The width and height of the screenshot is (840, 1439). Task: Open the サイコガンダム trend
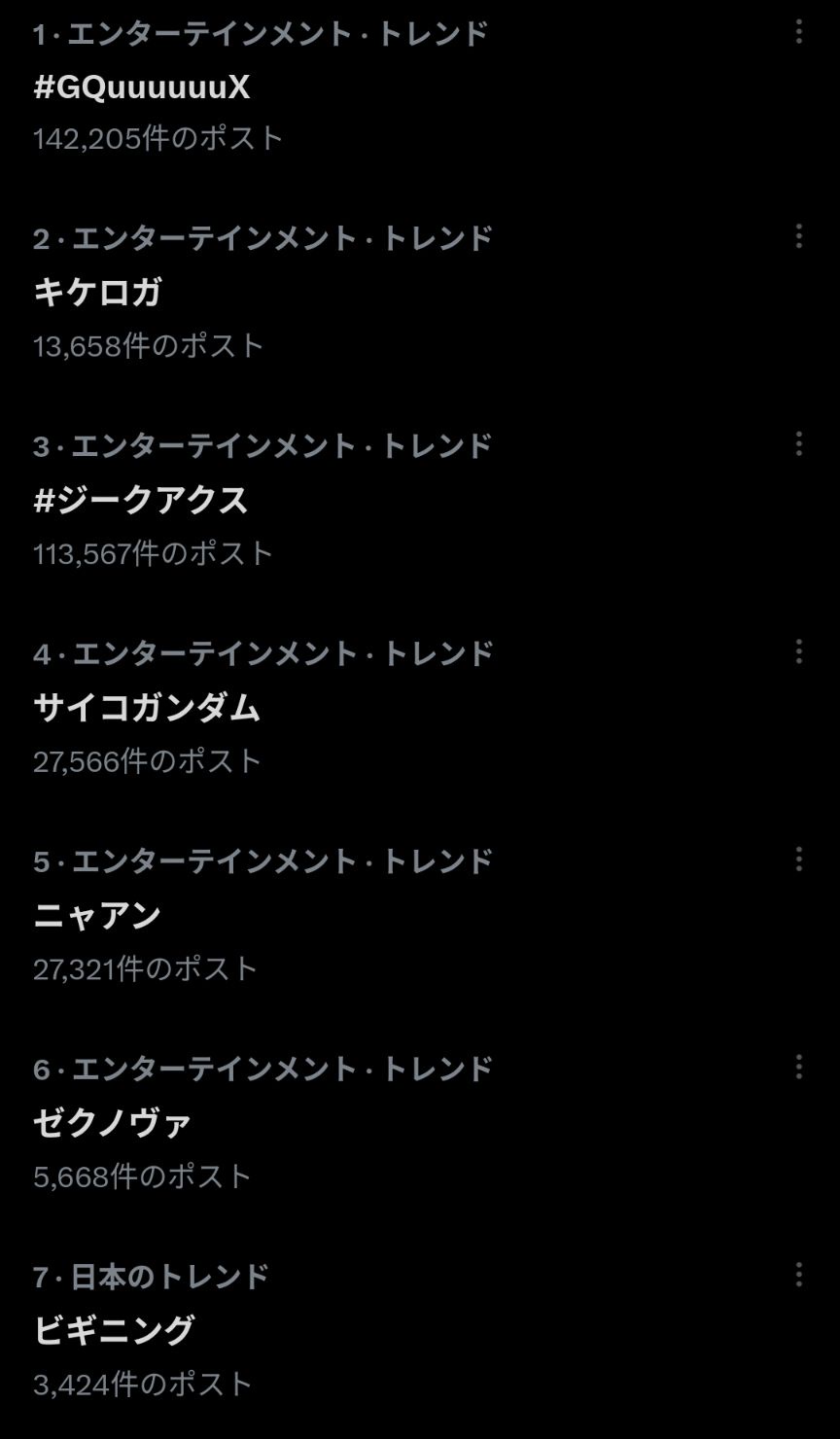[147, 707]
